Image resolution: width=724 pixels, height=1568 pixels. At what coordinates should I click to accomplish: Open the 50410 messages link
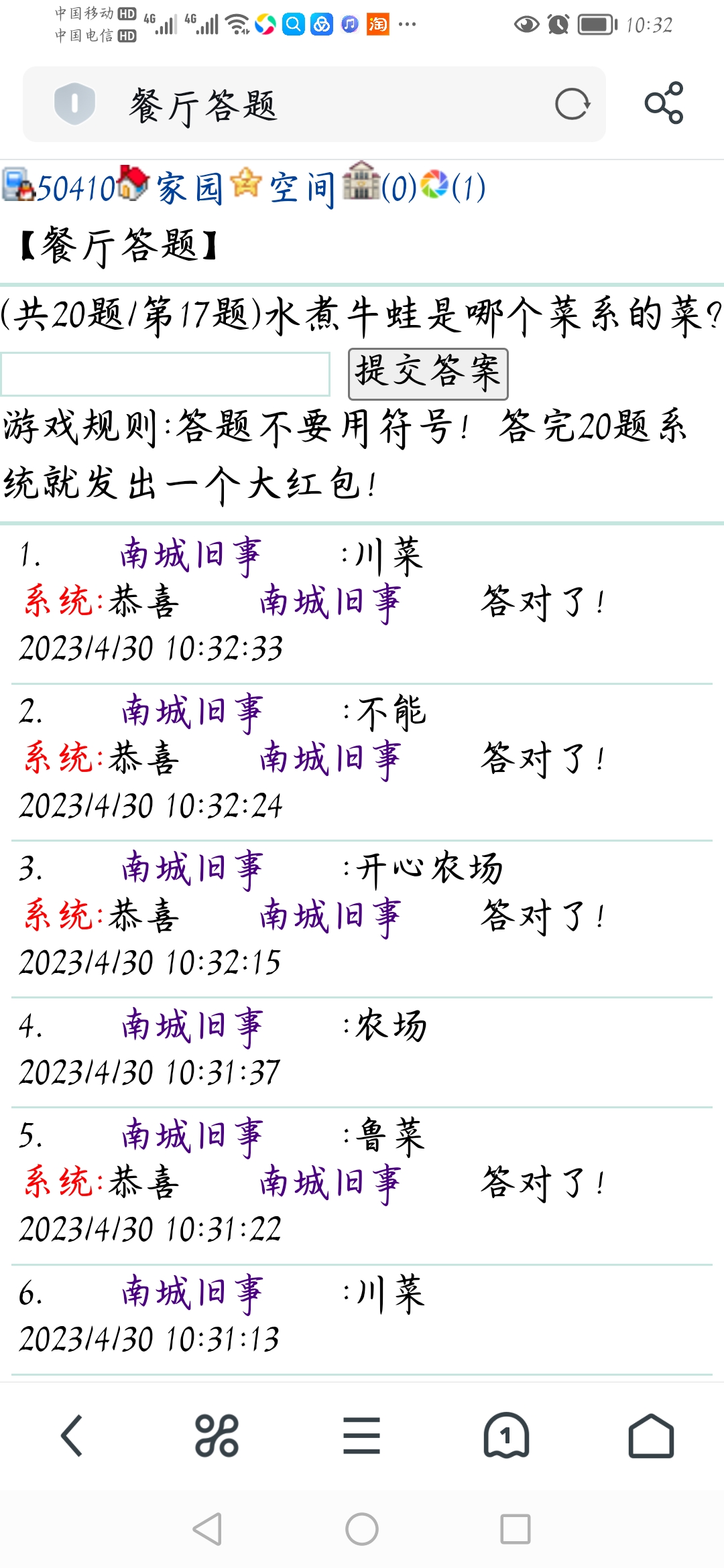point(75,188)
